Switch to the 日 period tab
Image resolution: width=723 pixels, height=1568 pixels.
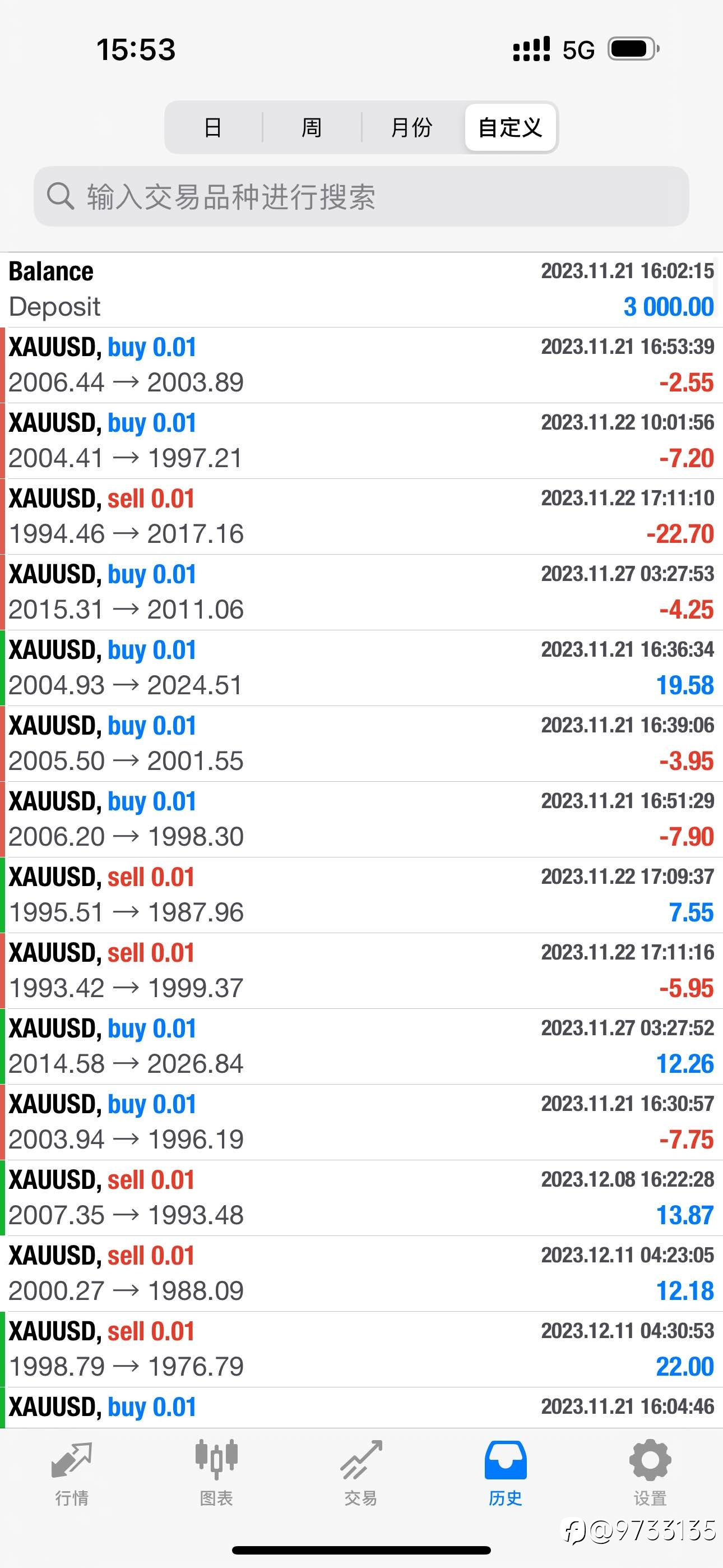[x=212, y=127]
